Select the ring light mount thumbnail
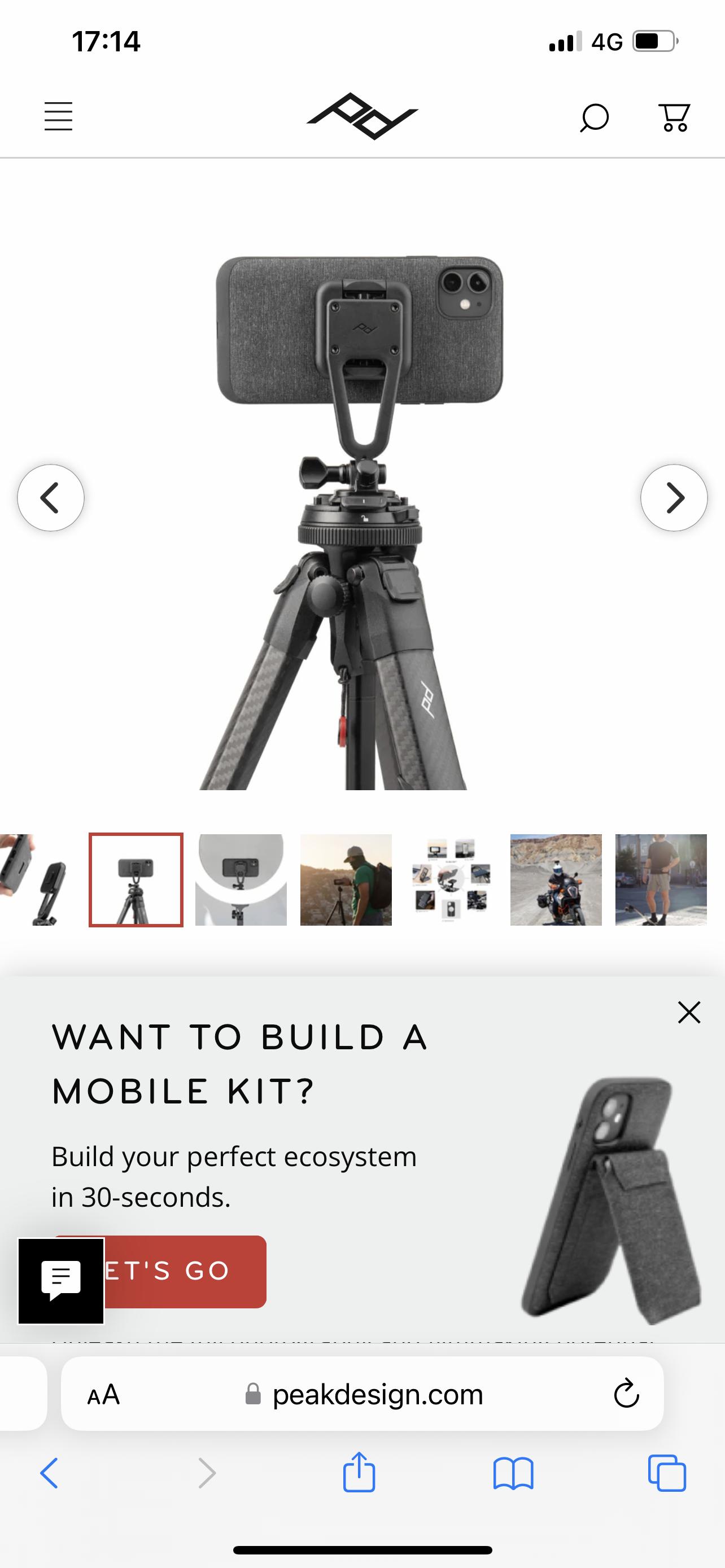The height and width of the screenshot is (1568, 725). pyautogui.click(x=241, y=879)
